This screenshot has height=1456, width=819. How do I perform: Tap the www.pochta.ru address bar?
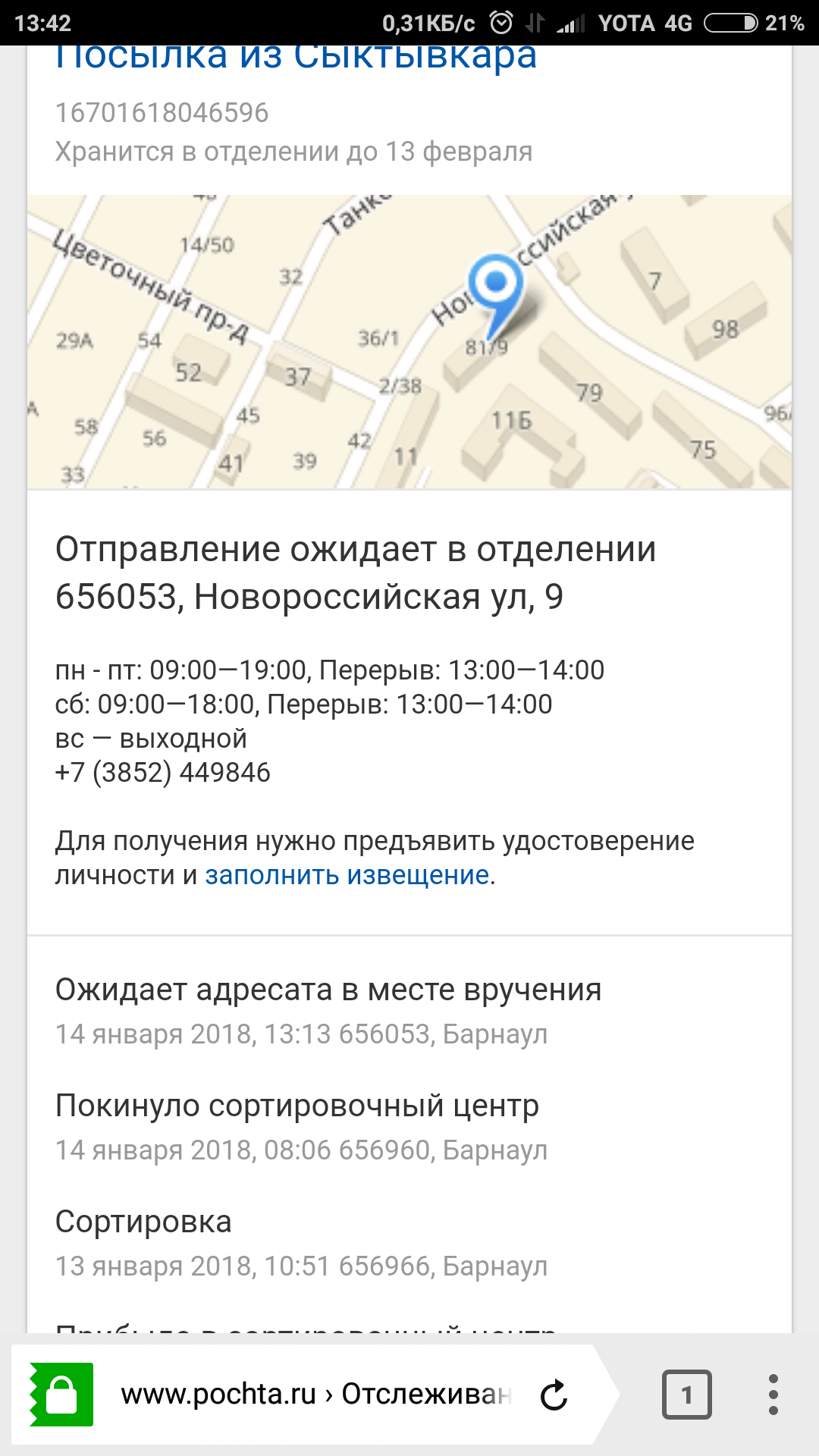[x=315, y=1395]
